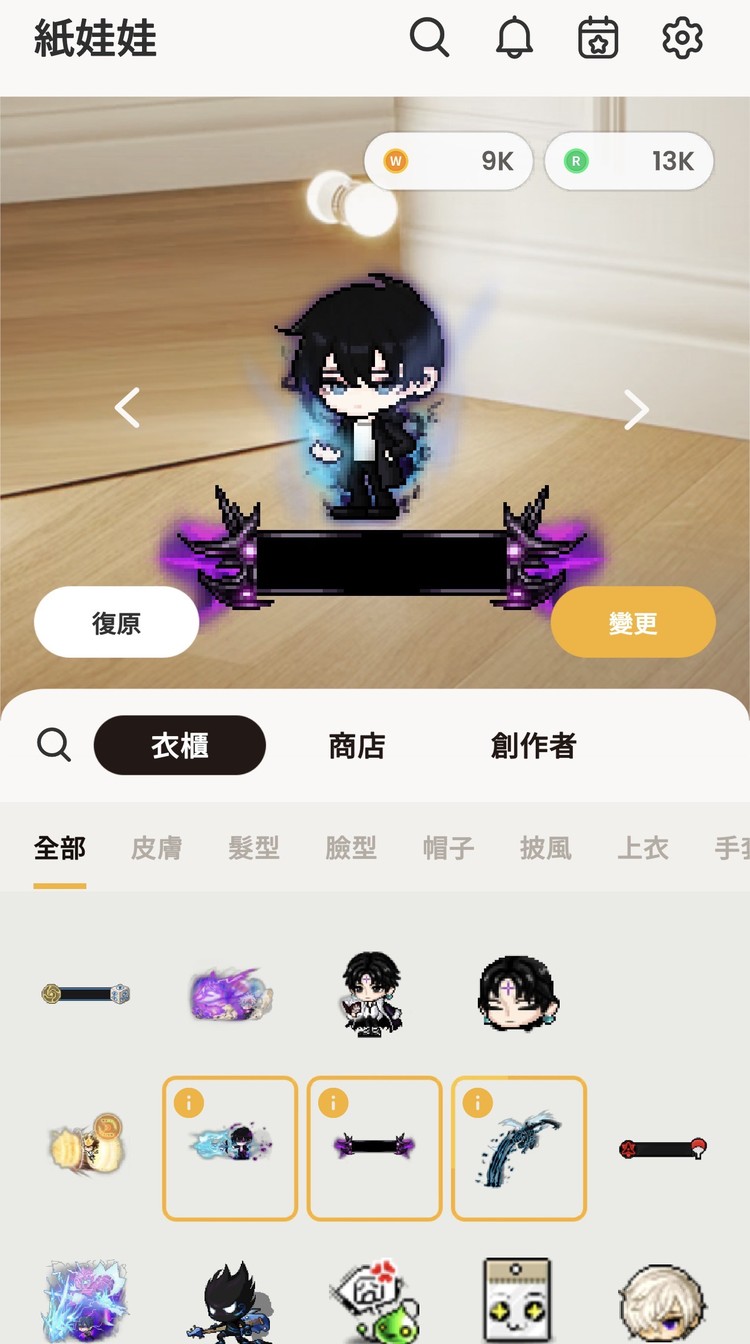Viewport: 750px width, 1344px height.
Task: Switch to the 創作者 tab
Action: pos(533,745)
